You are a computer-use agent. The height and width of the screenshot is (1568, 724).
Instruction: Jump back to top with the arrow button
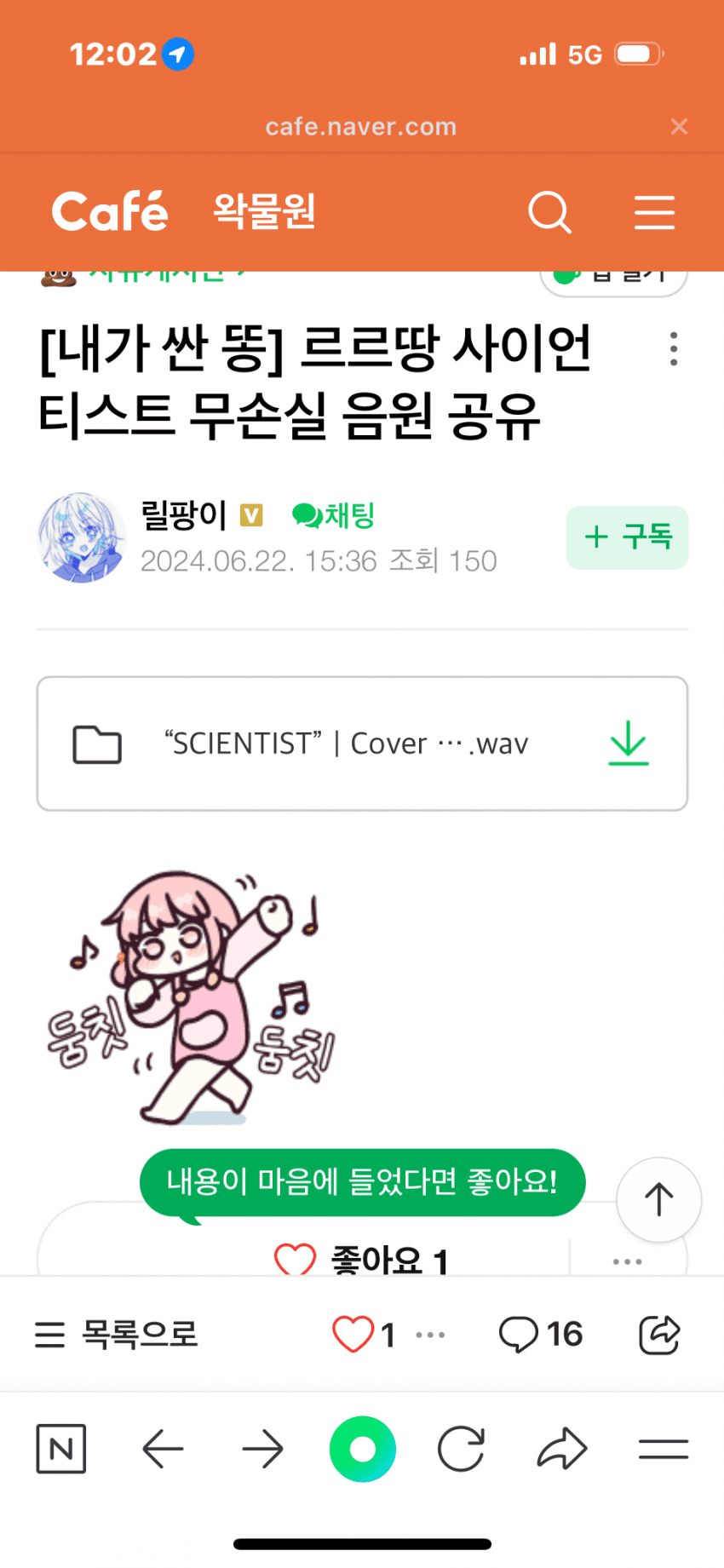click(658, 1199)
